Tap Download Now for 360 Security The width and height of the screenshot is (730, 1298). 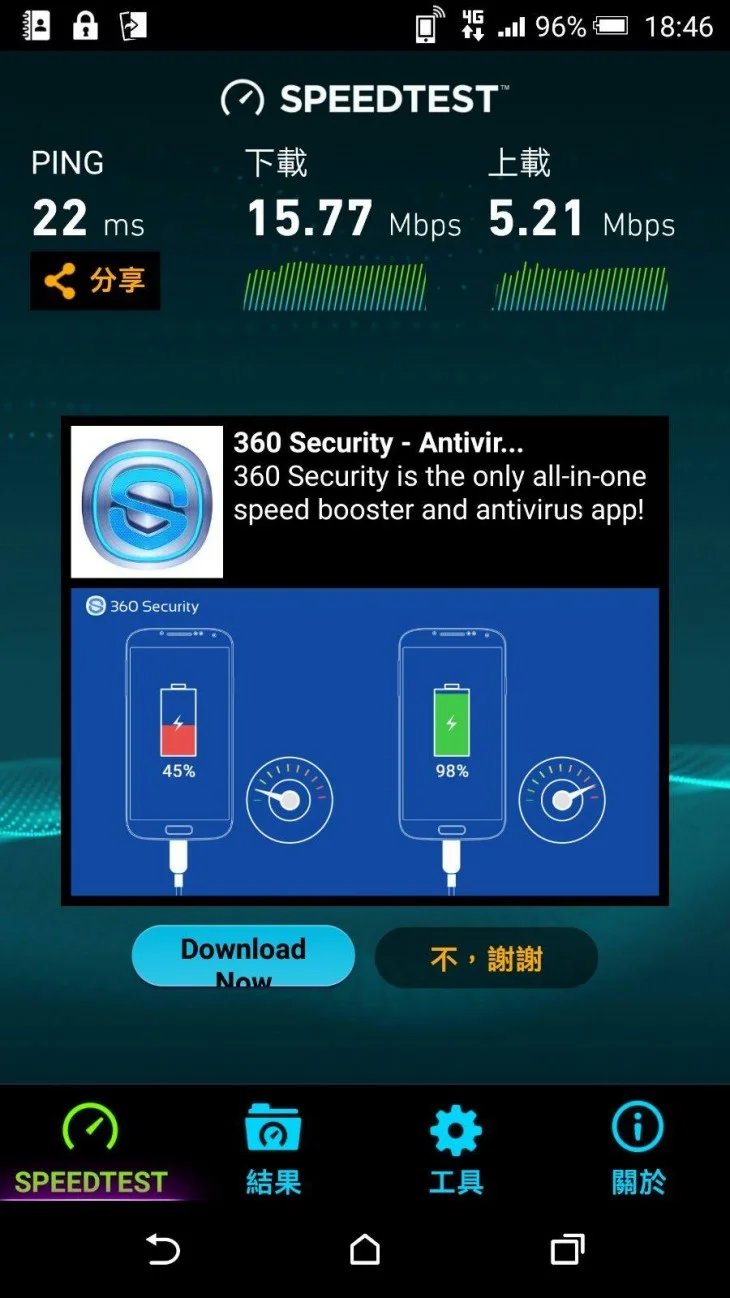tap(243, 955)
